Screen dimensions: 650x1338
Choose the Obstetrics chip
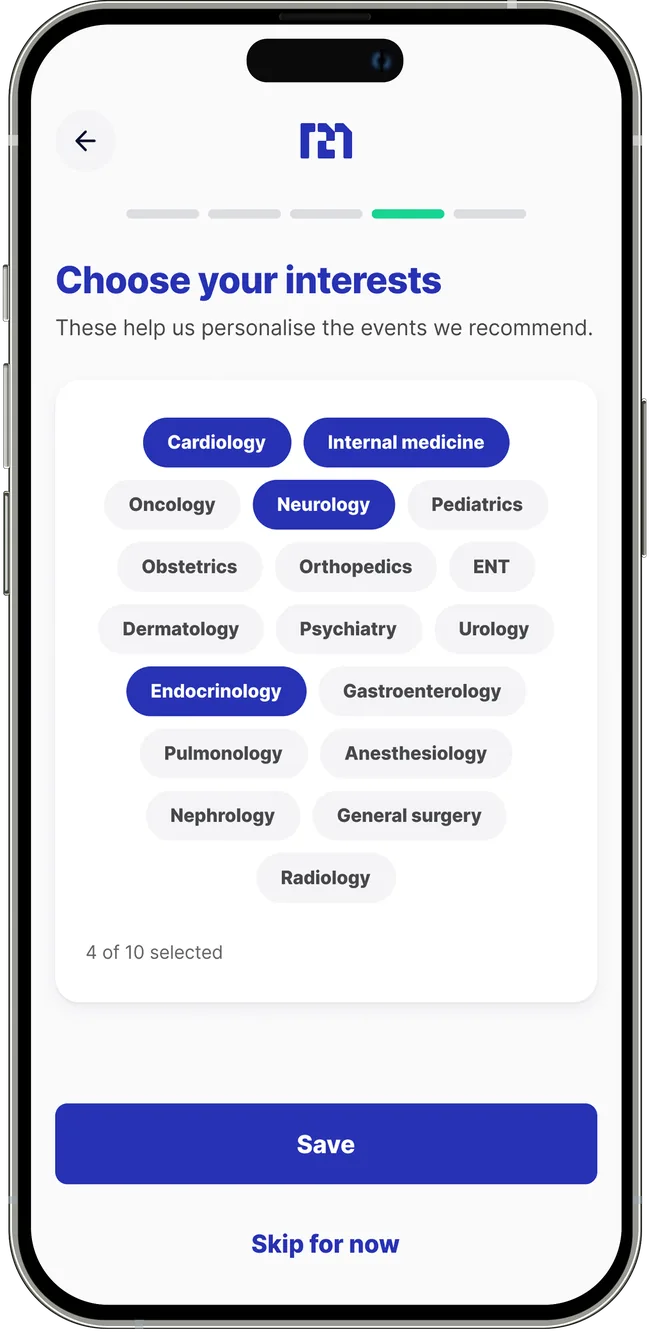tap(190, 566)
